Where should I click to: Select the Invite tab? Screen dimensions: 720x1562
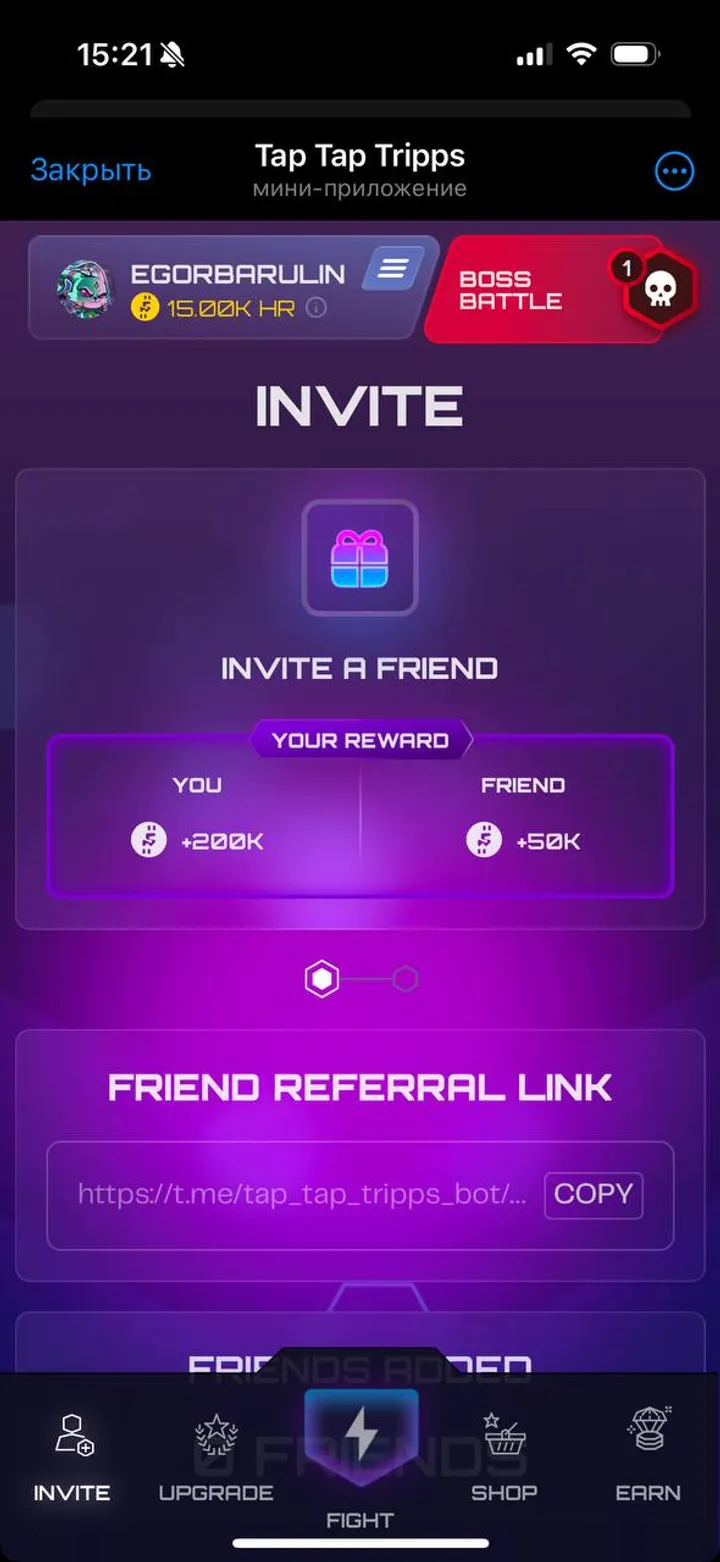click(72, 1458)
